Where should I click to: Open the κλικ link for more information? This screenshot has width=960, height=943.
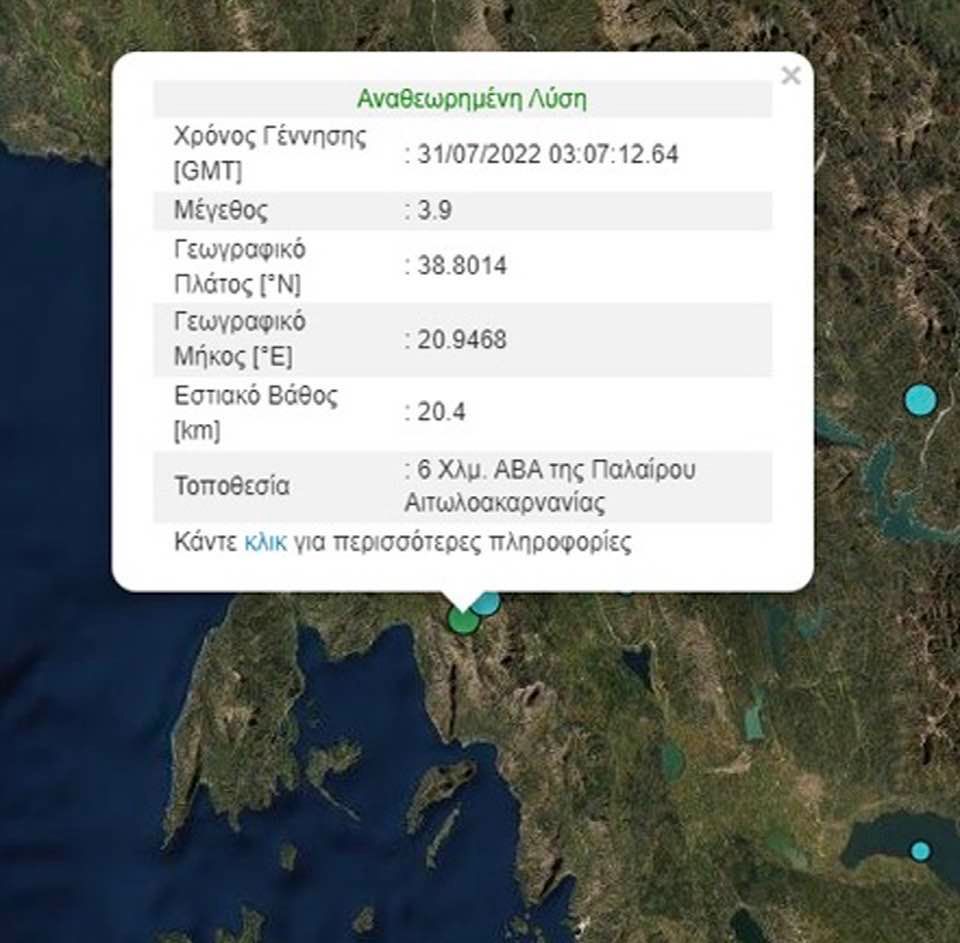pyautogui.click(x=265, y=543)
